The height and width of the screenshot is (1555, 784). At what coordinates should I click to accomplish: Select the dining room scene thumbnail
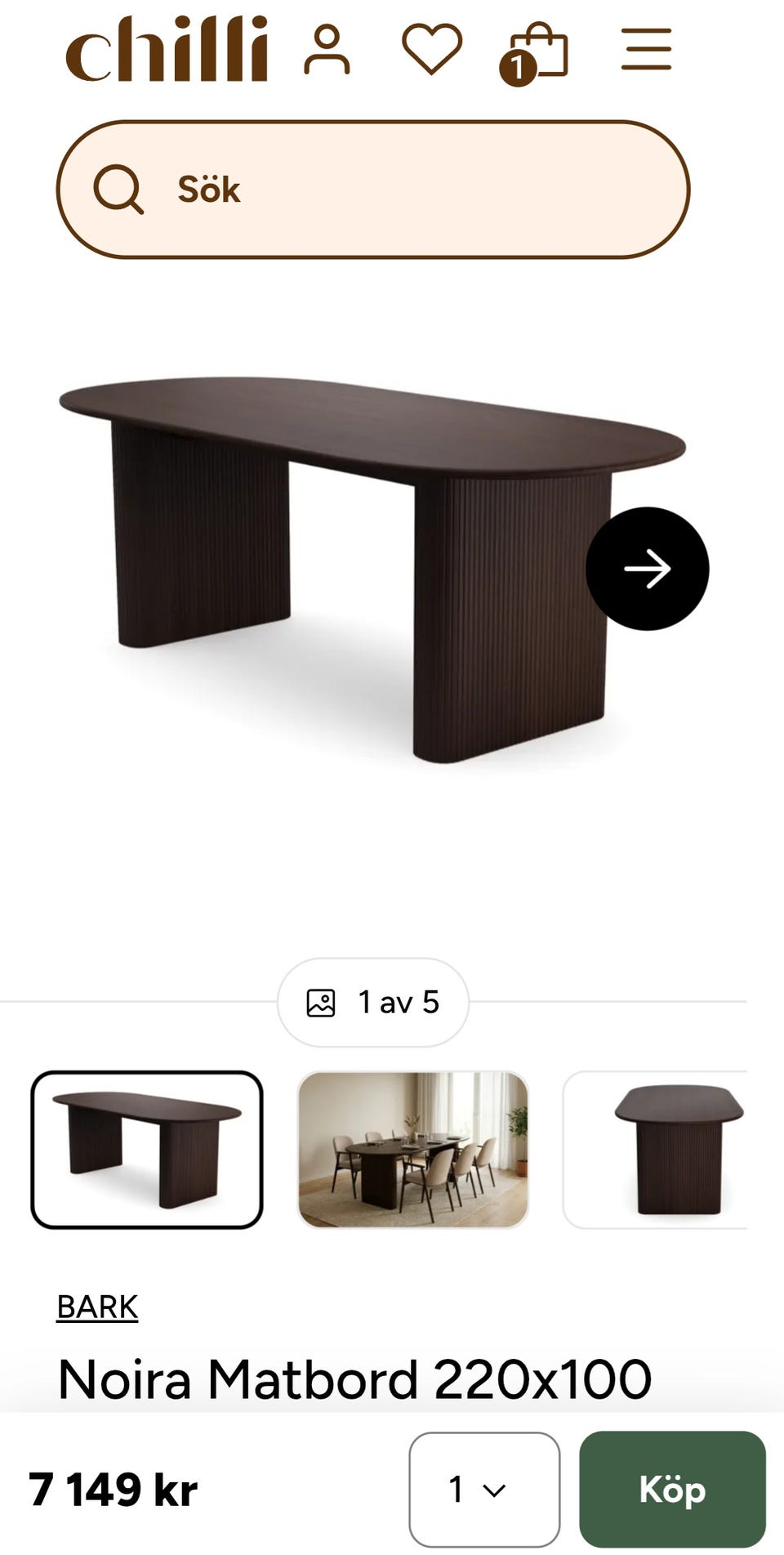(413, 1150)
